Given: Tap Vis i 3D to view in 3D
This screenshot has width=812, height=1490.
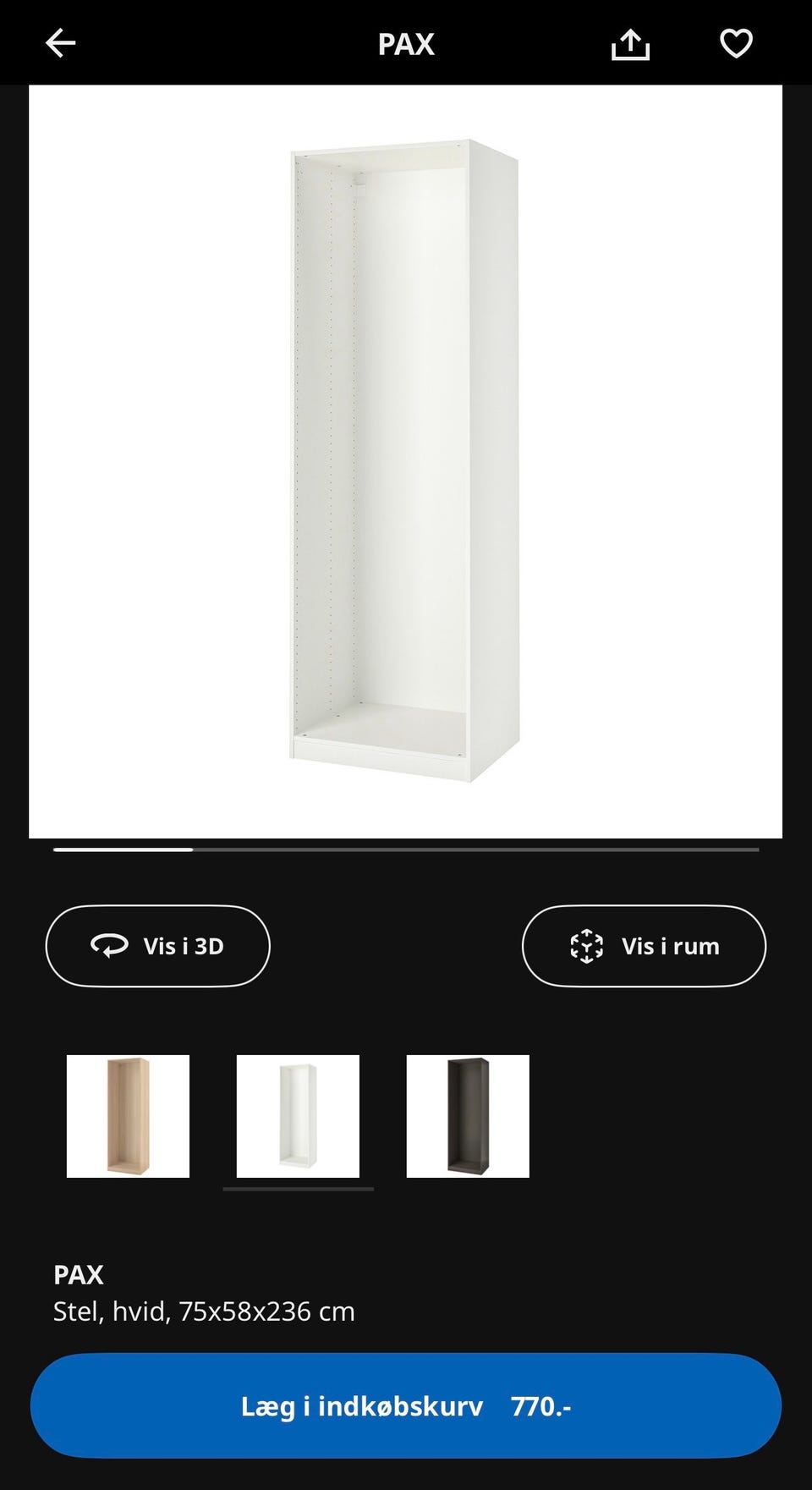Looking at the screenshot, I should (x=157, y=946).
